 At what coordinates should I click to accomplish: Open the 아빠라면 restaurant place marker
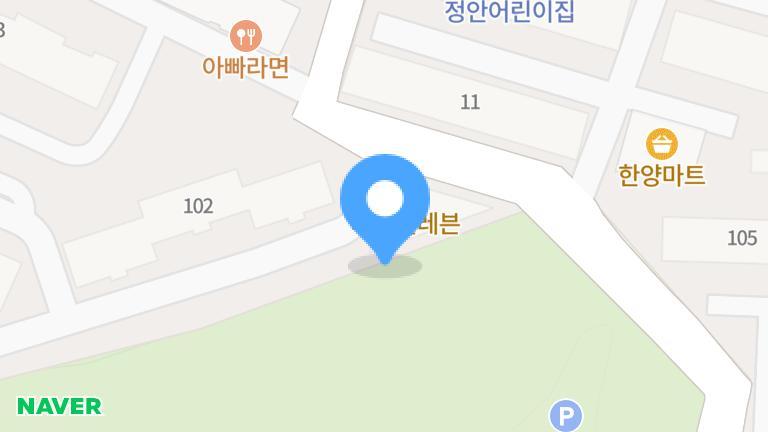245,38
